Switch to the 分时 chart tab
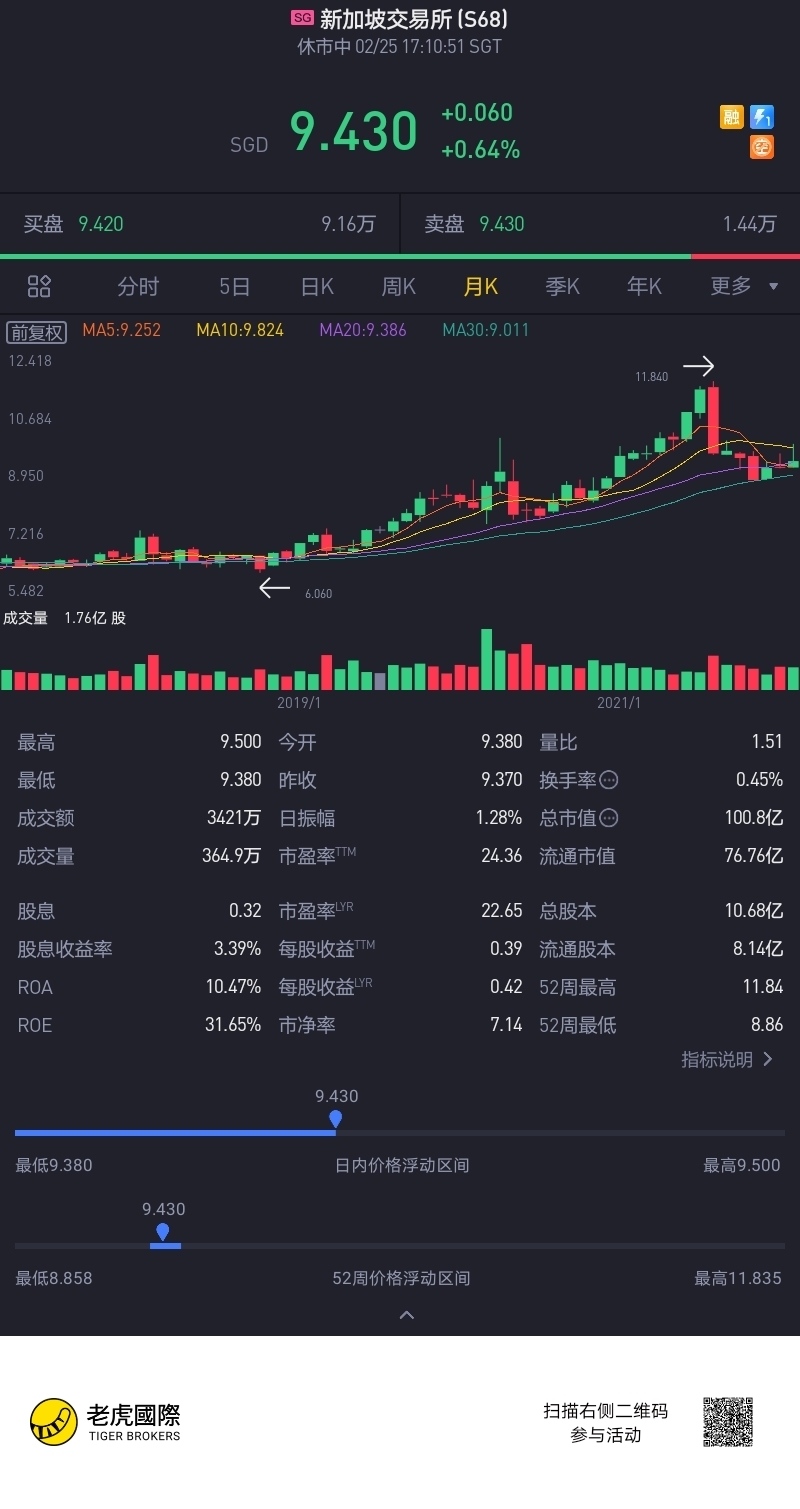The image size is (800, 1509). [x=138, y=287]
